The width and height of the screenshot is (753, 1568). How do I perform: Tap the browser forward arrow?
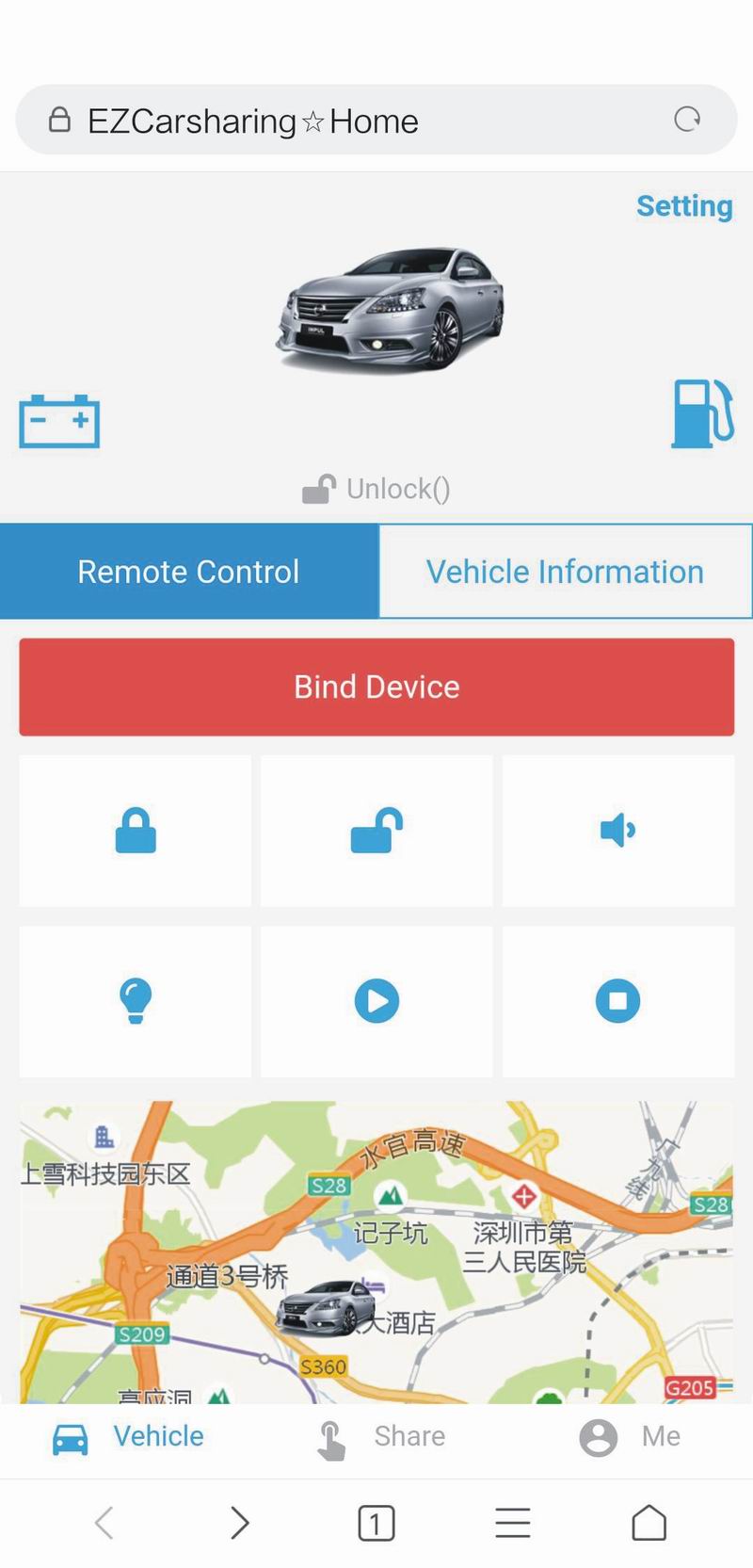(x=240, y=1523)
